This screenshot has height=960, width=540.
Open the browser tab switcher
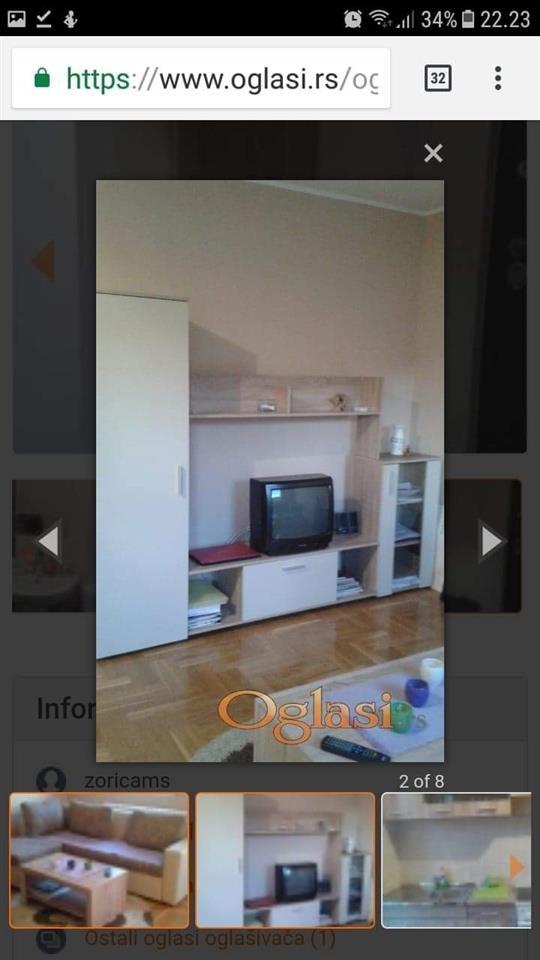click(x=438, y=78)
